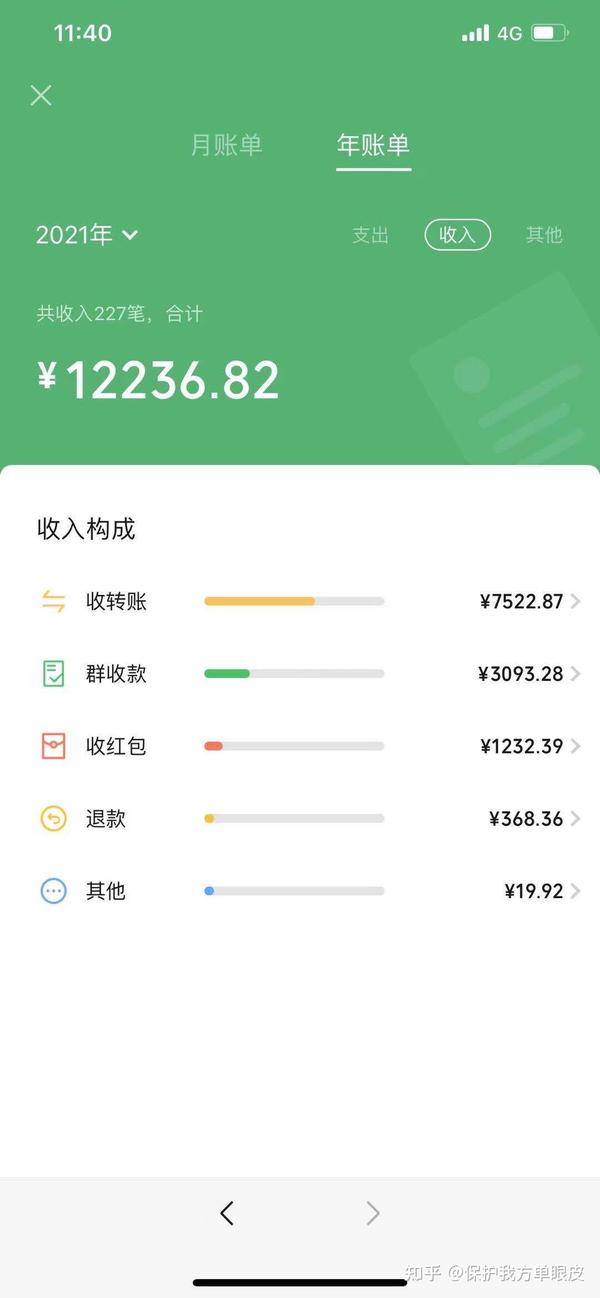Select the 收入 filter
This screenshot has width=600, height=1298.
click(x=457, y=235)
